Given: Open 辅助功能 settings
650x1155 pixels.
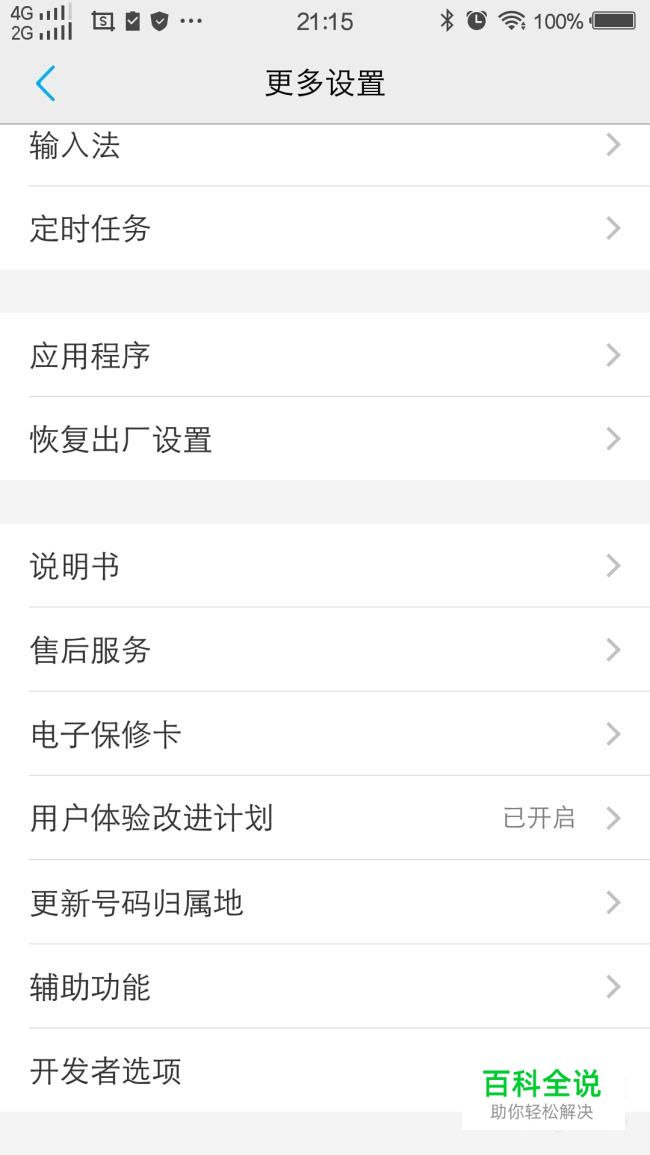Looking at the screenshot, I should (325, 986).
